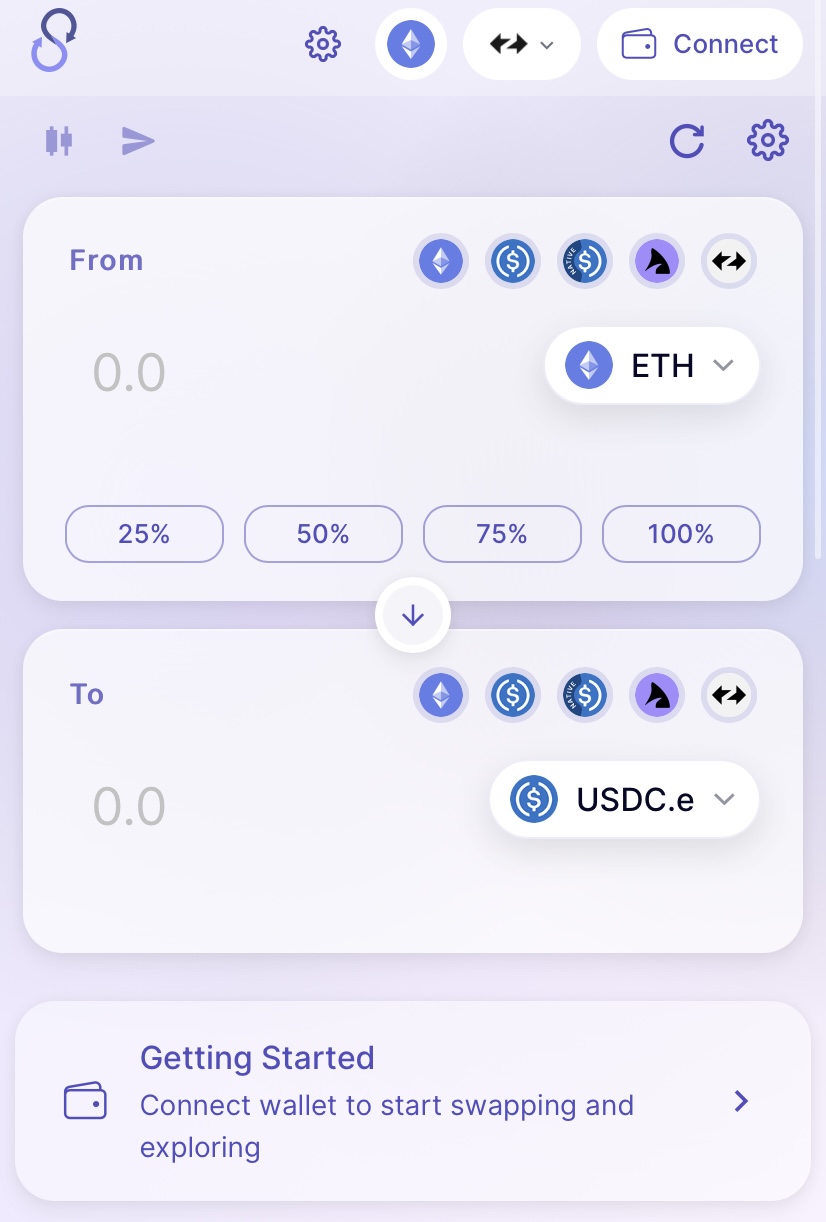Image resolution: width=826 pixels, height=1222 pixels.
Task: Connect a wallet
Action: click(x=700, y=45)
